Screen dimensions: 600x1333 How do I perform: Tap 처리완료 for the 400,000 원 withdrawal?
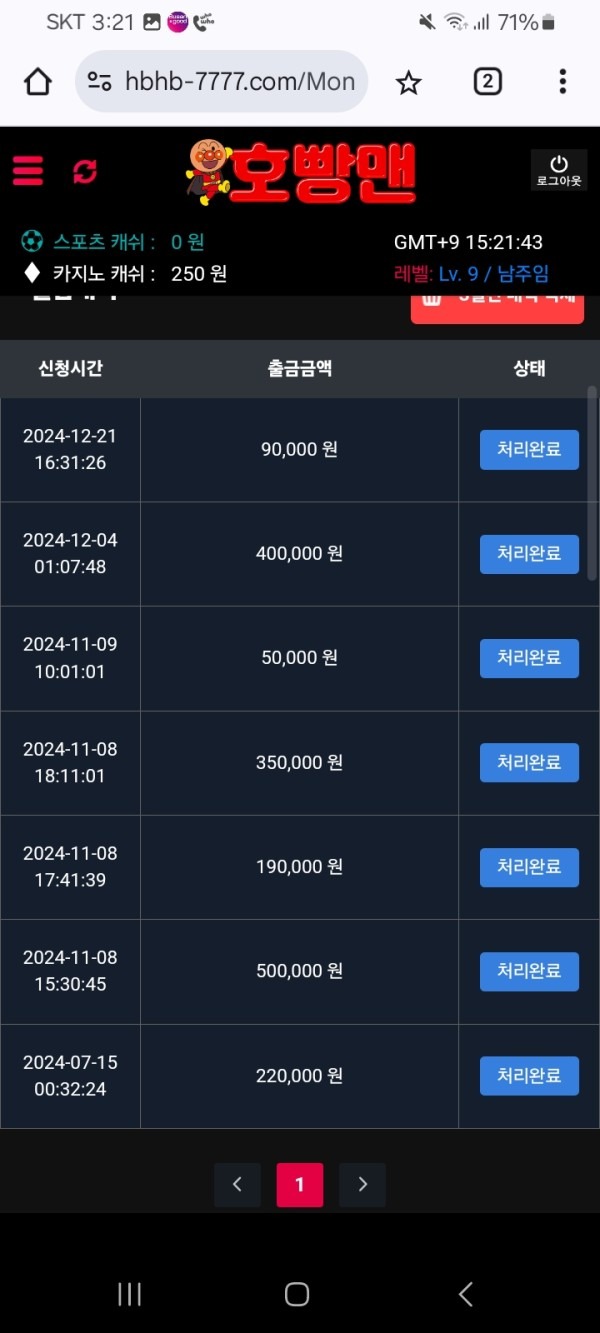529,554
